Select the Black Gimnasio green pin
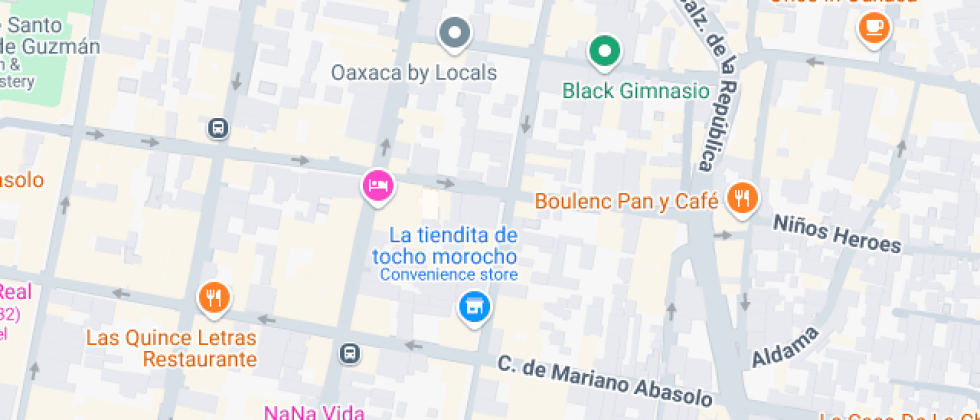The height and width of the screenshot is (420, 980). point(604,51)
